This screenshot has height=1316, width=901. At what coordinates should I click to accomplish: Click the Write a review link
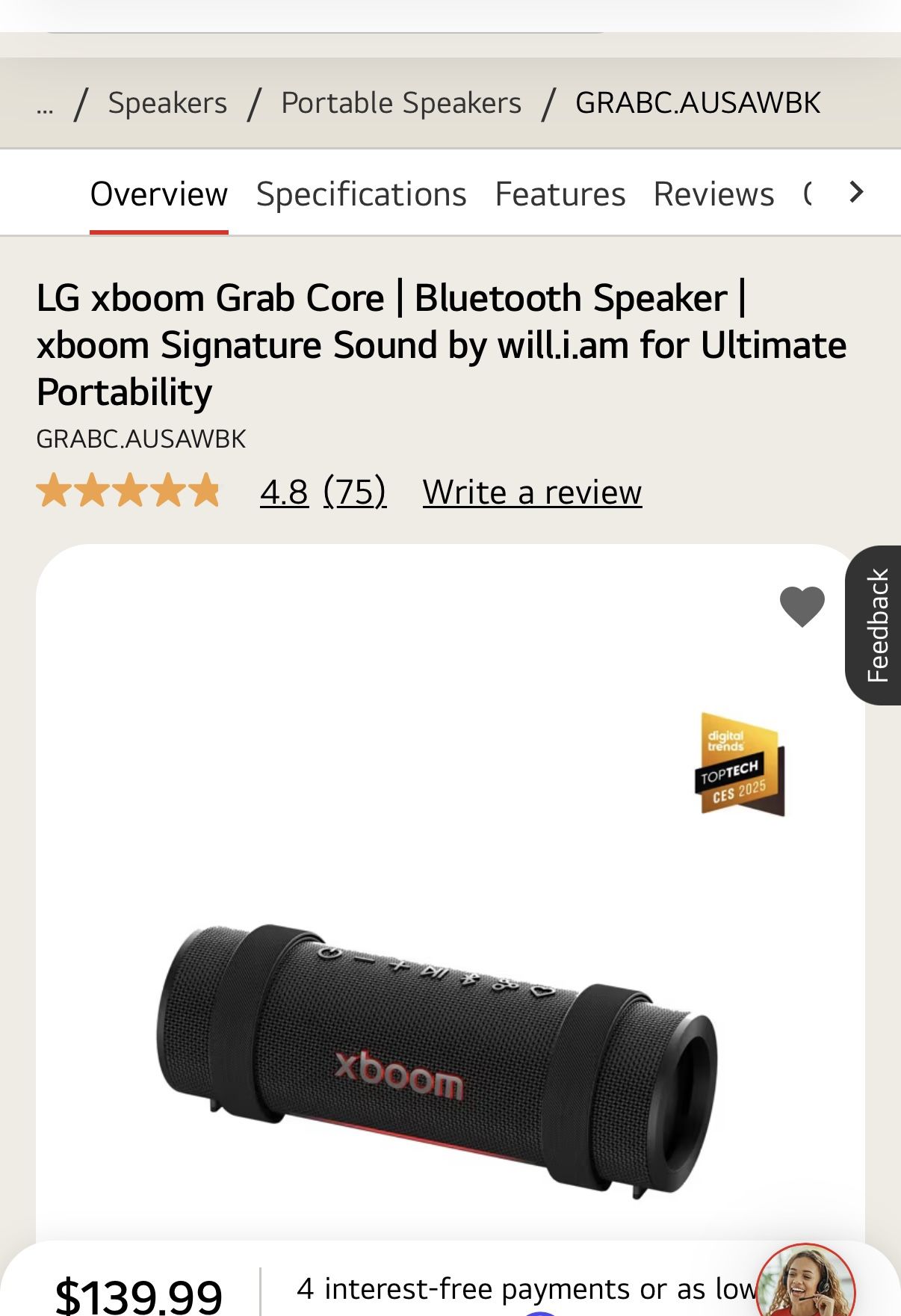pos(531,492)
